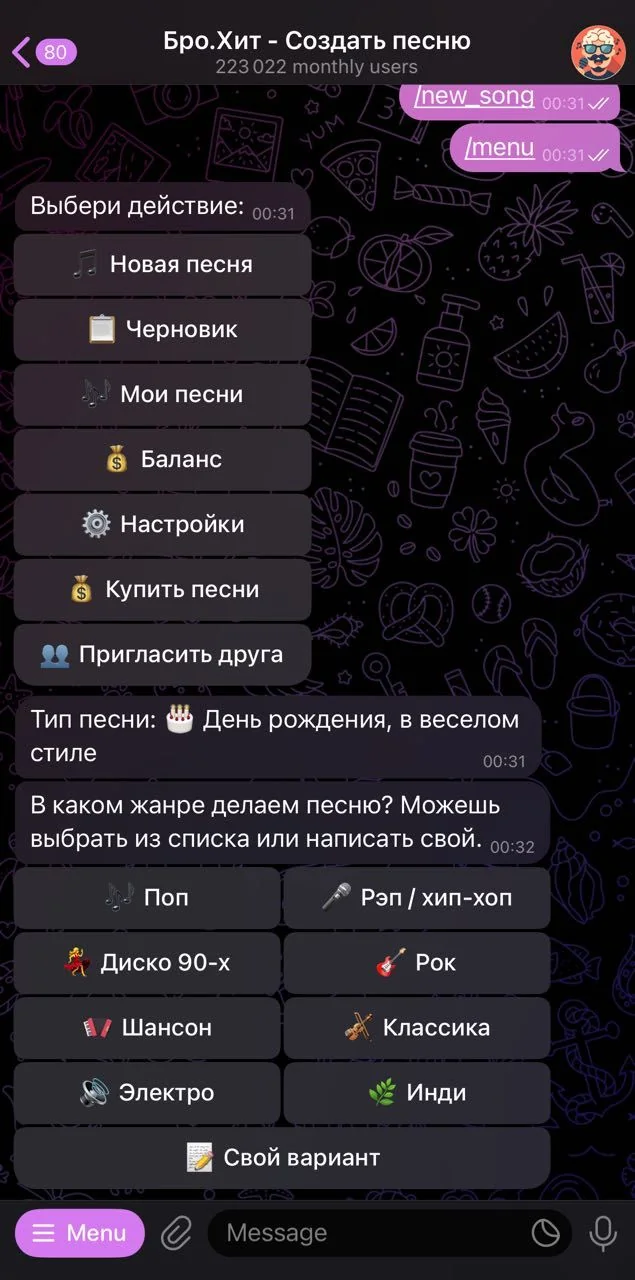Screen dimensions: 635x1280
Task: Select Инди genre
Action: [x=417, y=1093]
